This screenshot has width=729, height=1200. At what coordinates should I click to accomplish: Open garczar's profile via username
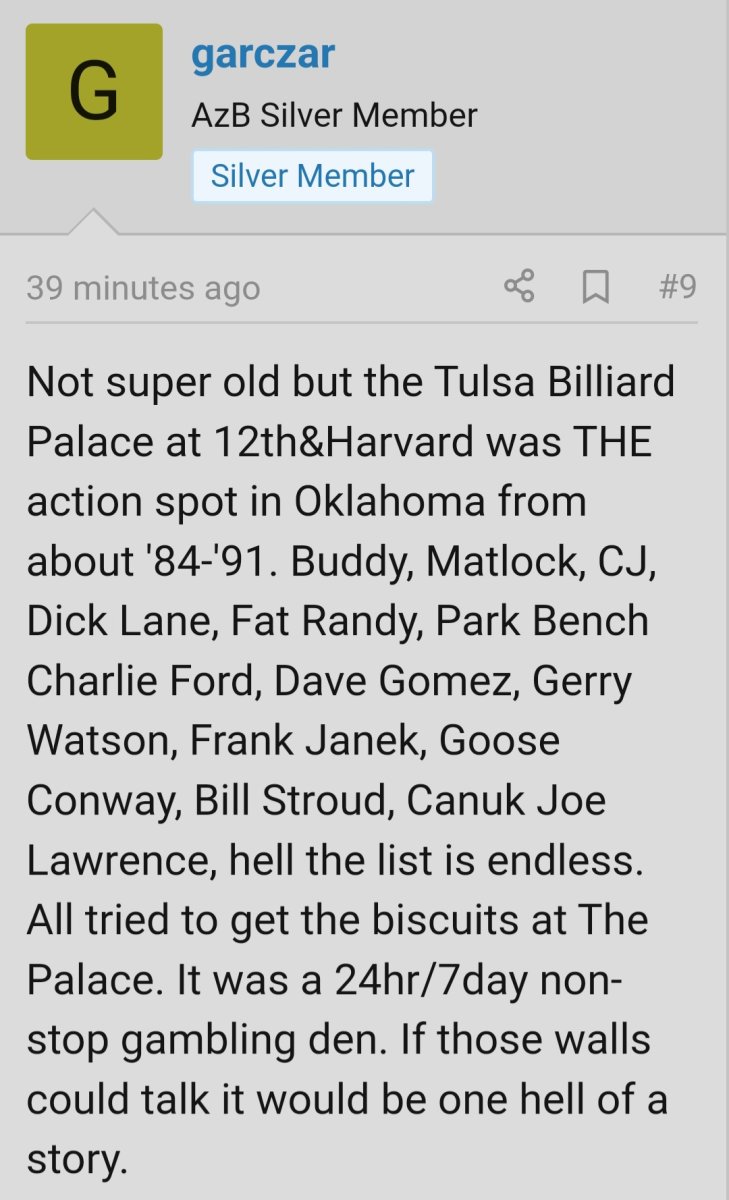tap(262, 54)
